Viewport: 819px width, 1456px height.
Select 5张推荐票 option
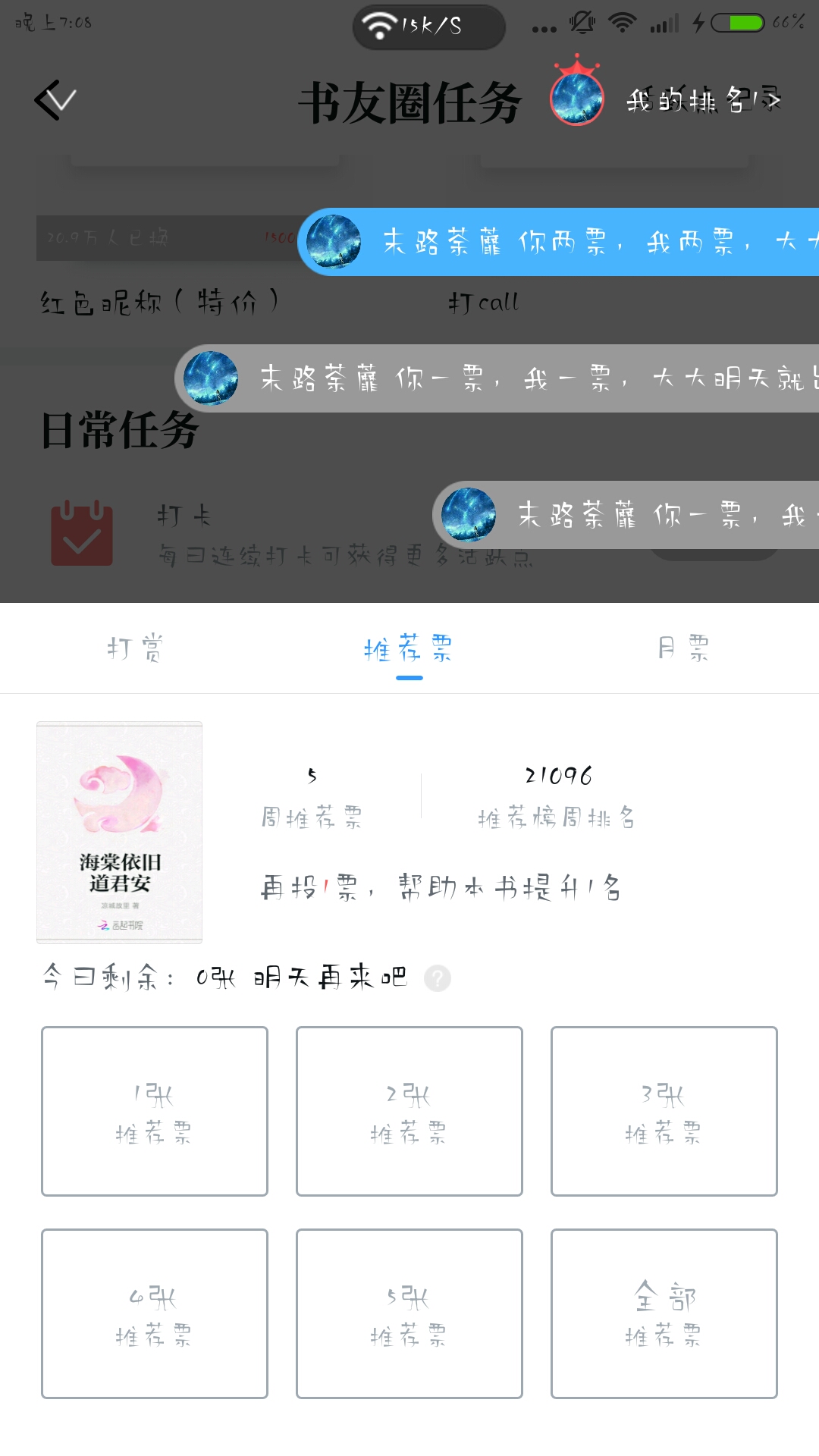click(x=409, y=1313)
